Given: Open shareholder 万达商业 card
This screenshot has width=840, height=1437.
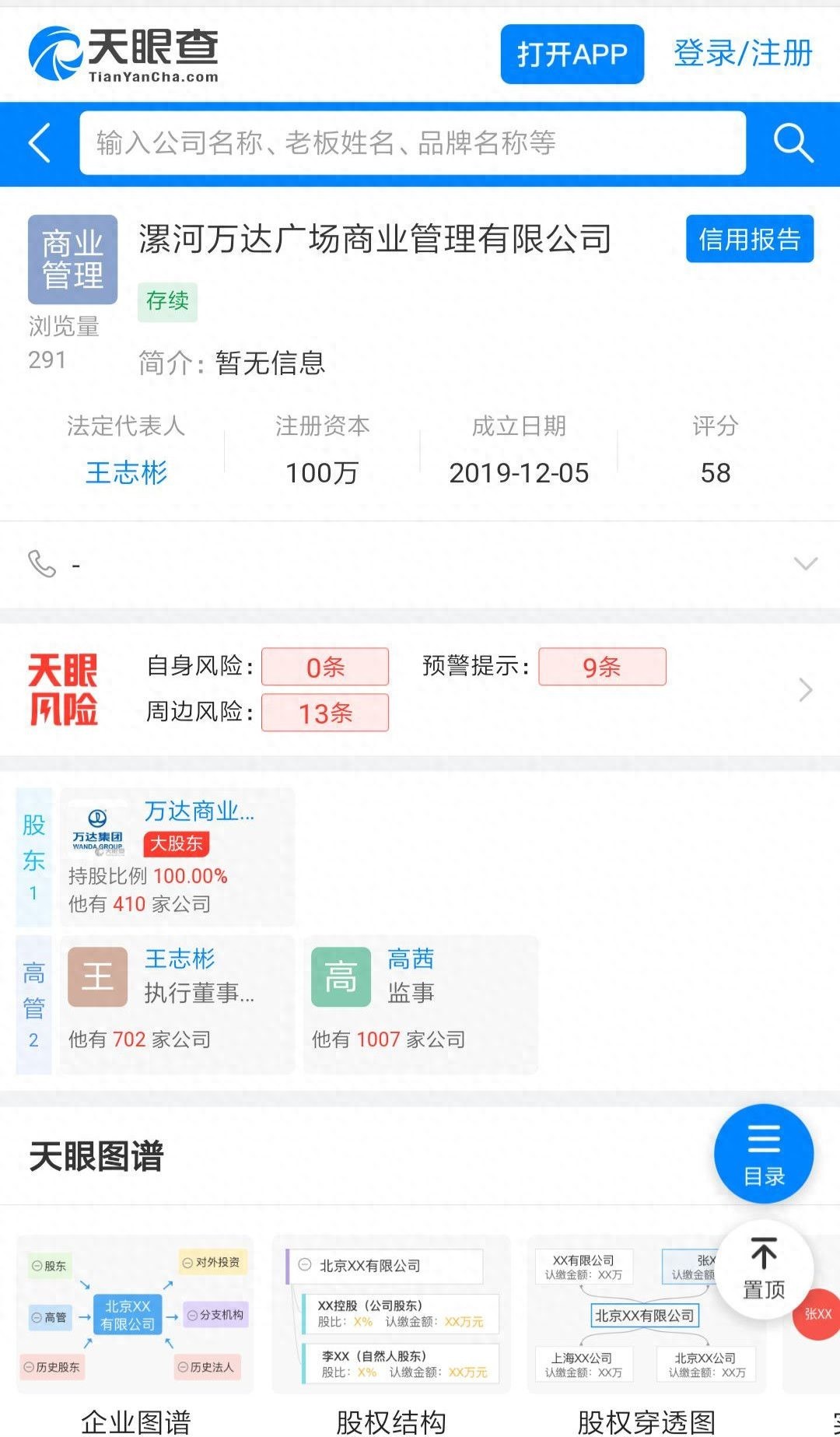Looking at the screenshot, I should 177,856.
